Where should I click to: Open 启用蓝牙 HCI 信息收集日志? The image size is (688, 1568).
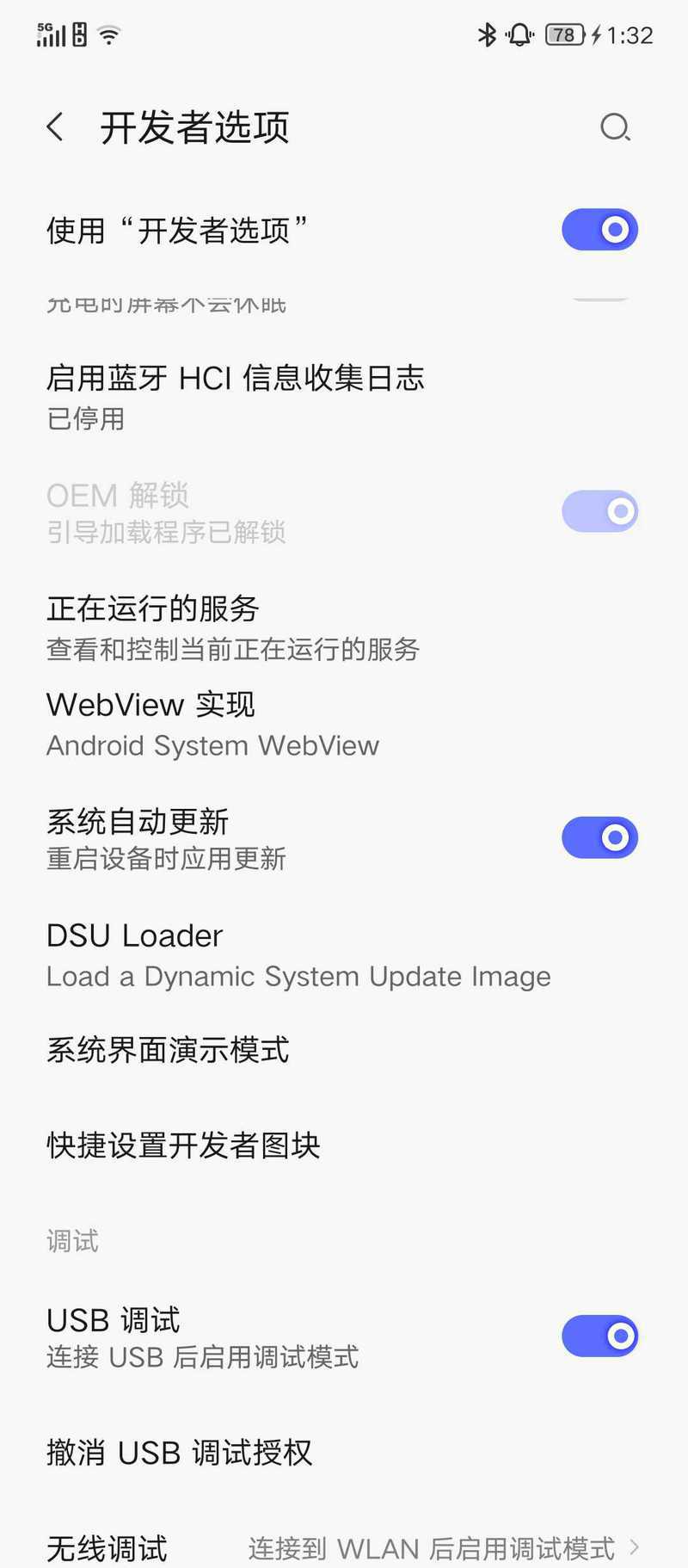[344, 397]
